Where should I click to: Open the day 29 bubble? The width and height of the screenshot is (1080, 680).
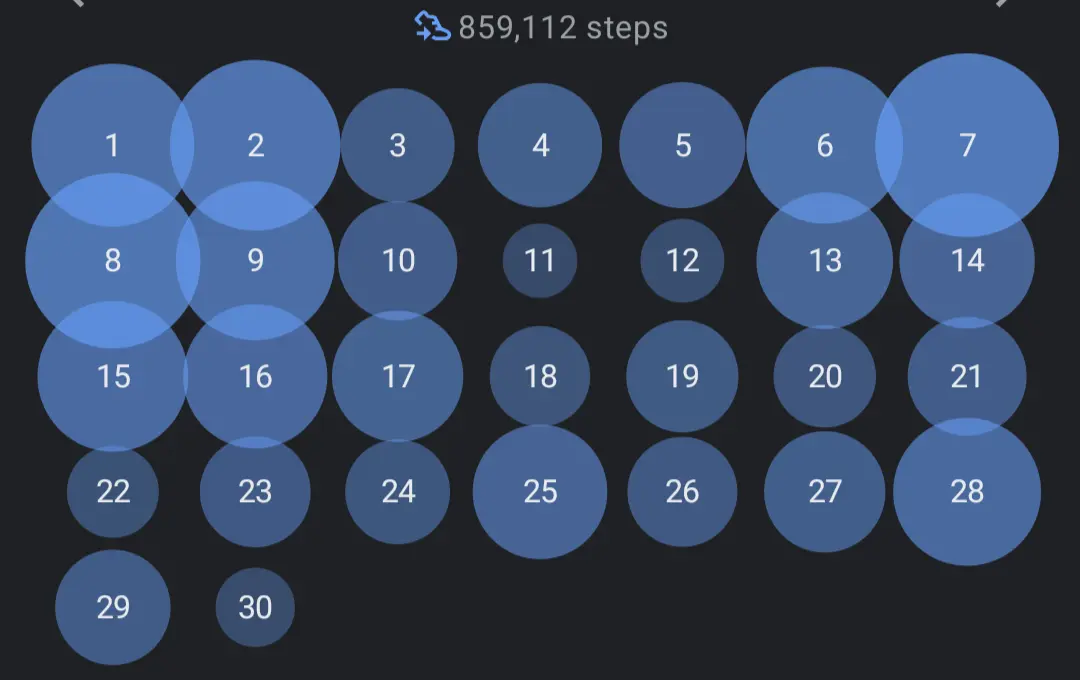pyautogui.click(x=112, y=607)
